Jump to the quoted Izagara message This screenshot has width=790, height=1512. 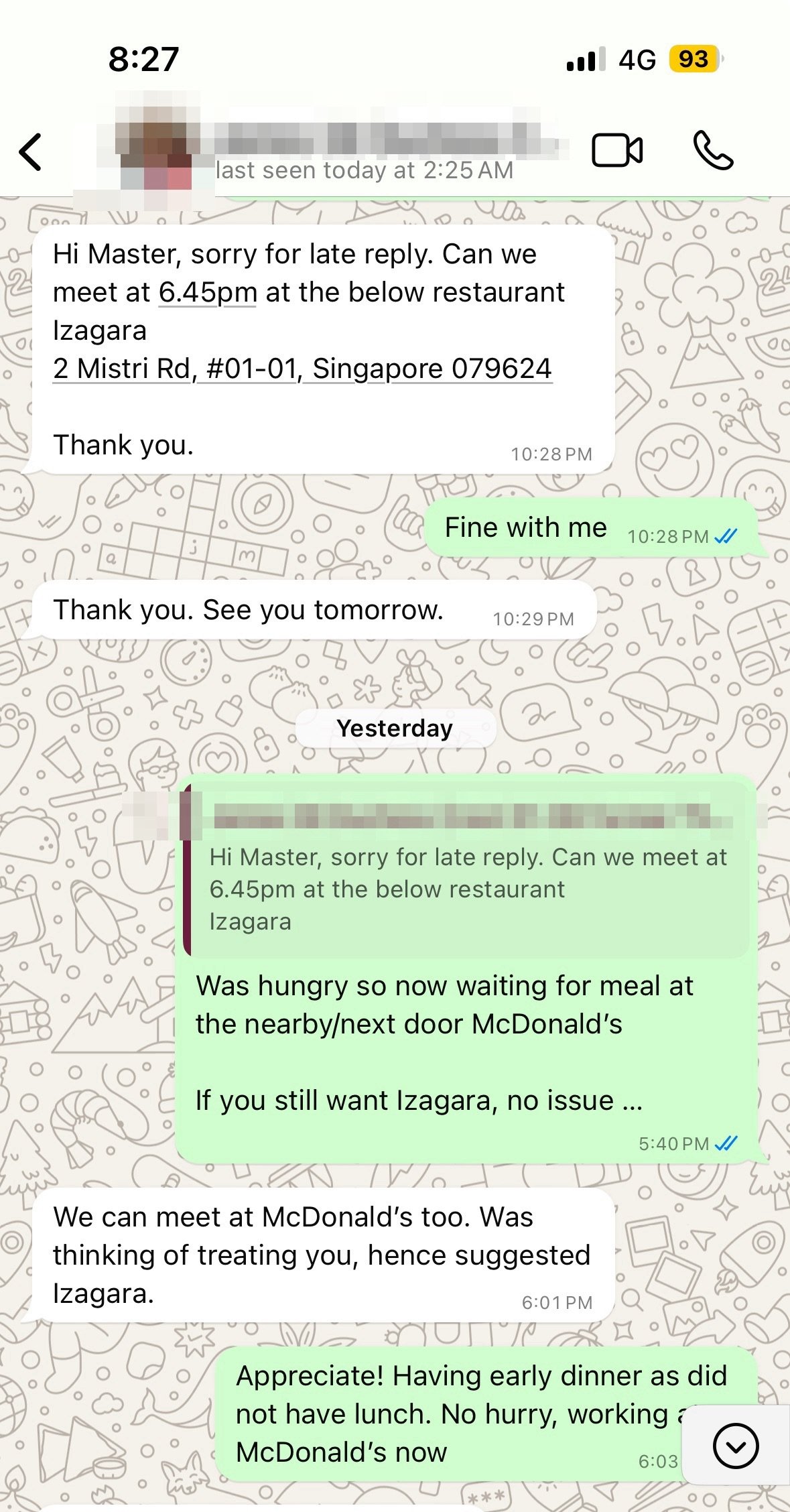(x=466, y=871)
